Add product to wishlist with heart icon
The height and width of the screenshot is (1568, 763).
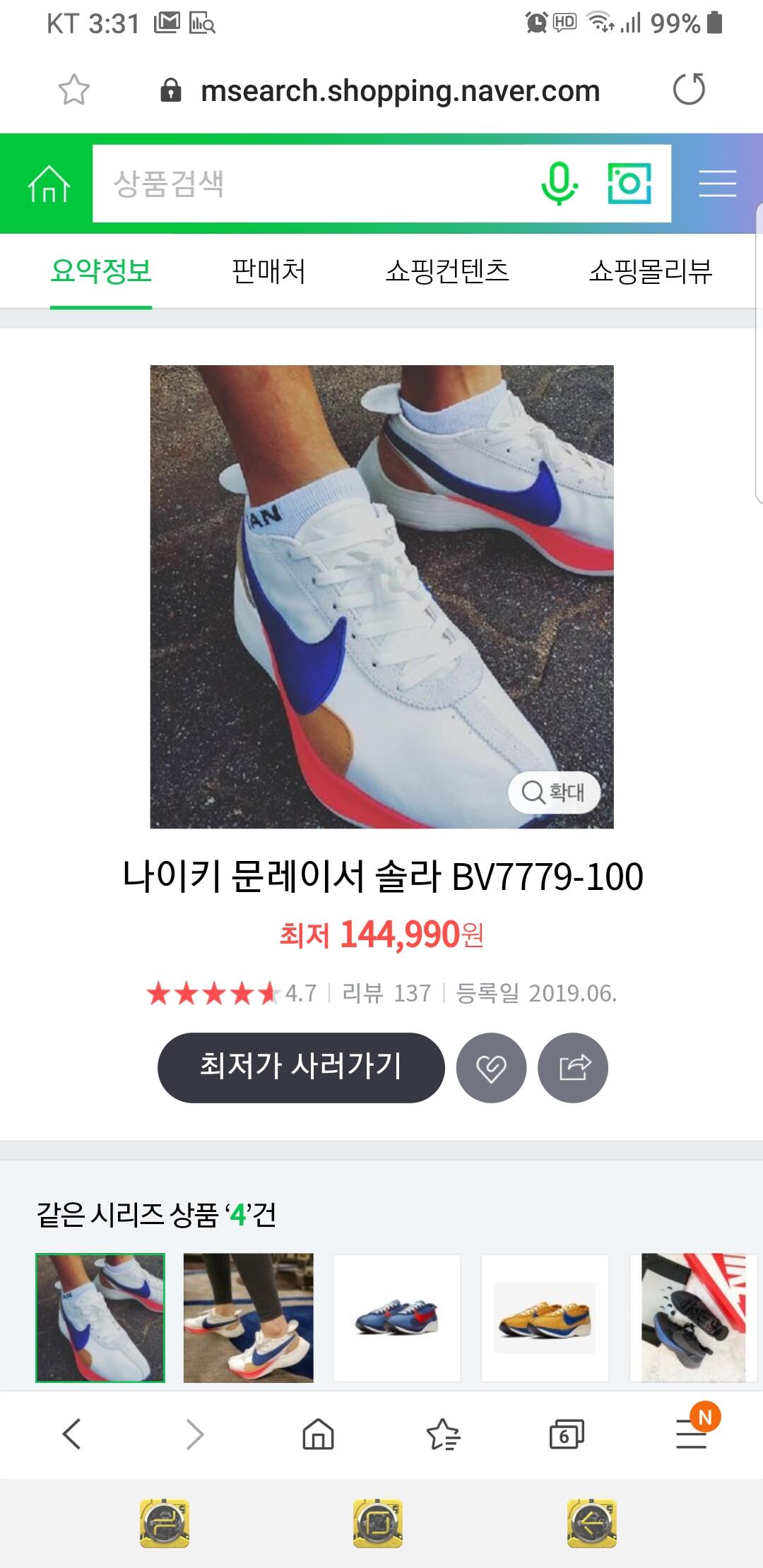click(x=491, y=1067)
